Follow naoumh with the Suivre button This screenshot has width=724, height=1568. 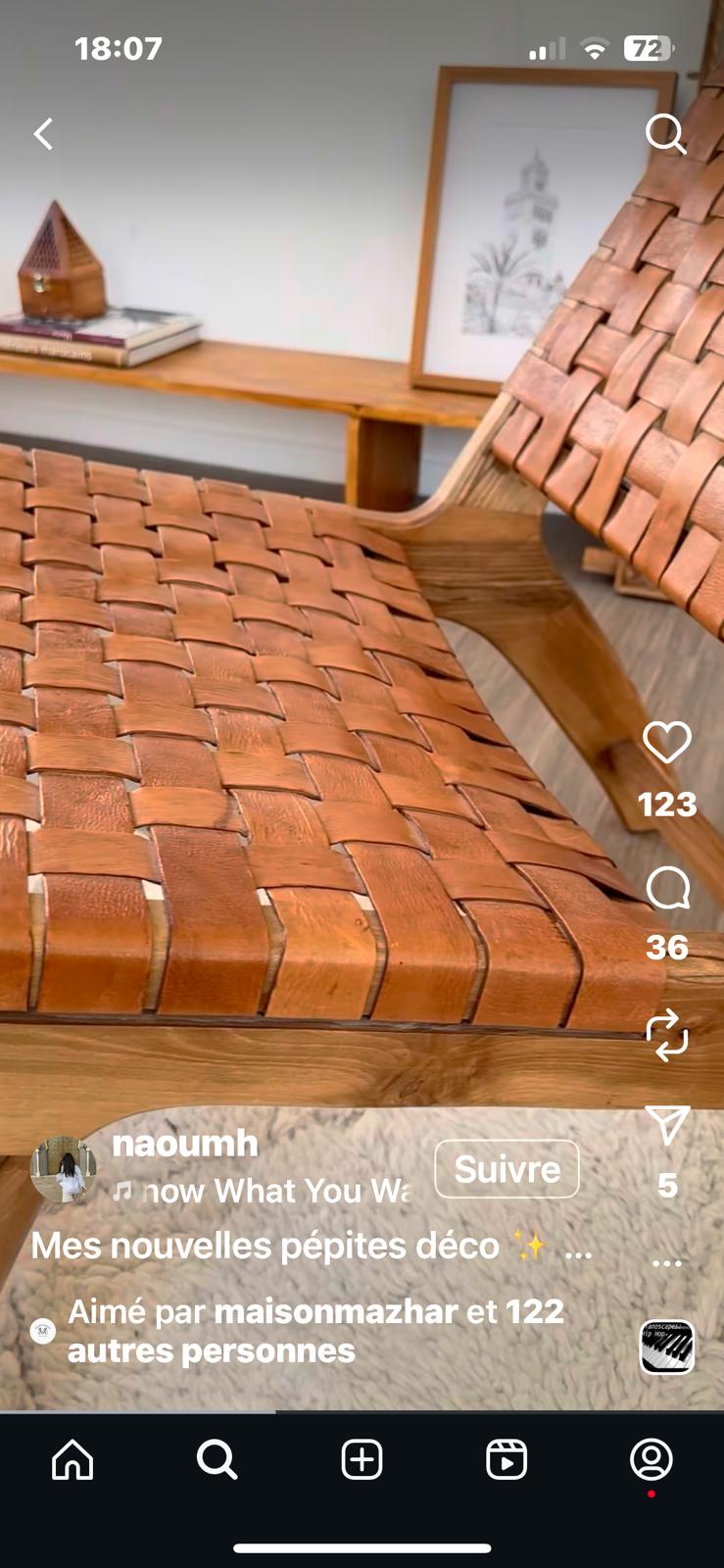pyautogui.click(x=507, y=1169)
